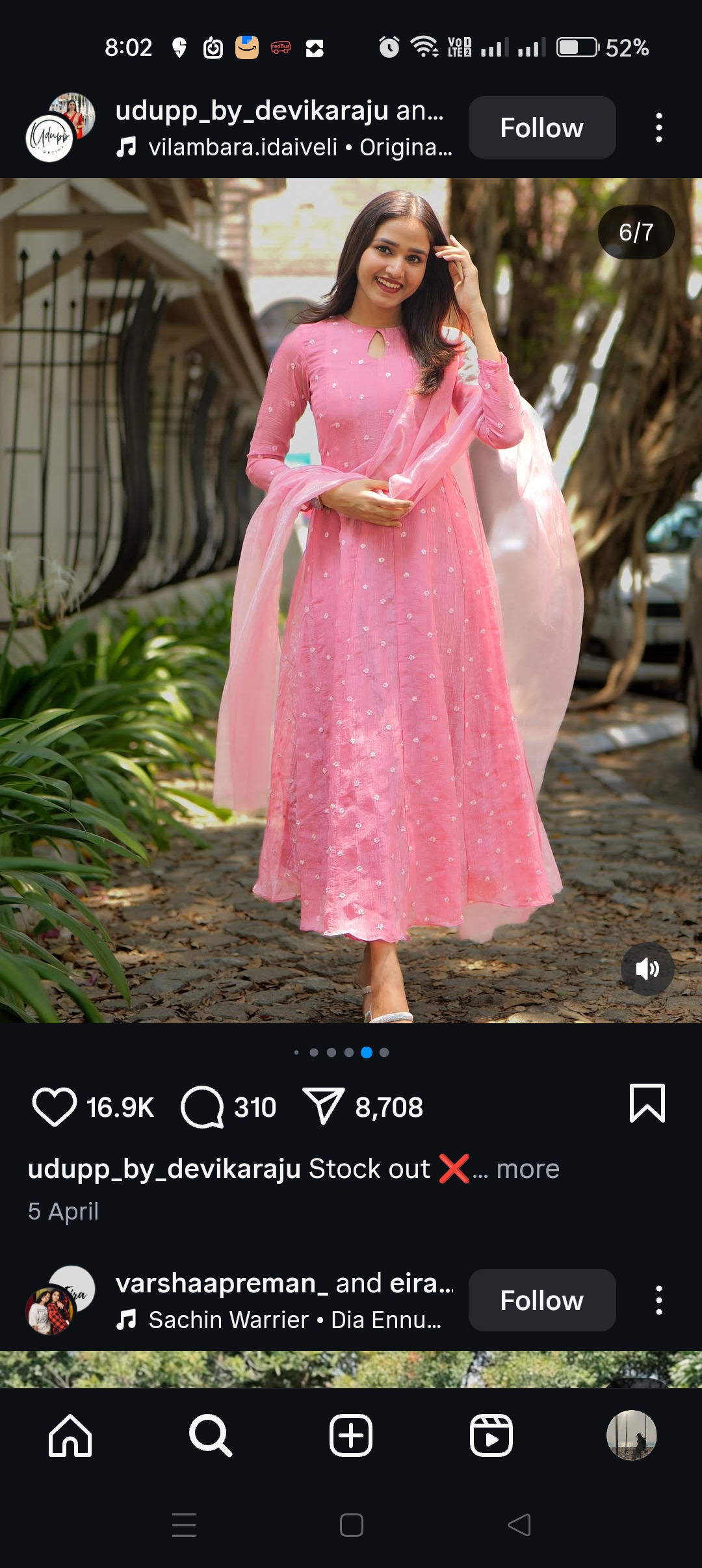The height and width of the screenshot is (1568, 702).
Task: Open the Search tab
Action: pos(211,1435)
